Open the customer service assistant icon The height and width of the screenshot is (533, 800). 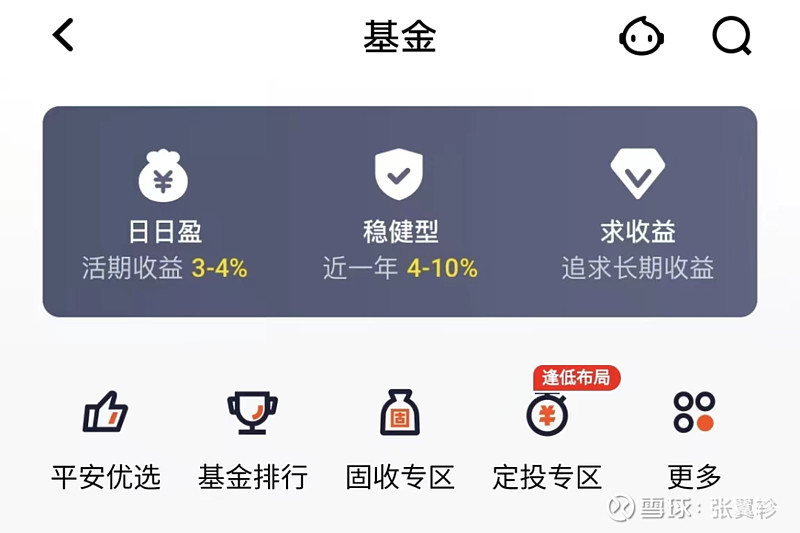point(641,37)
